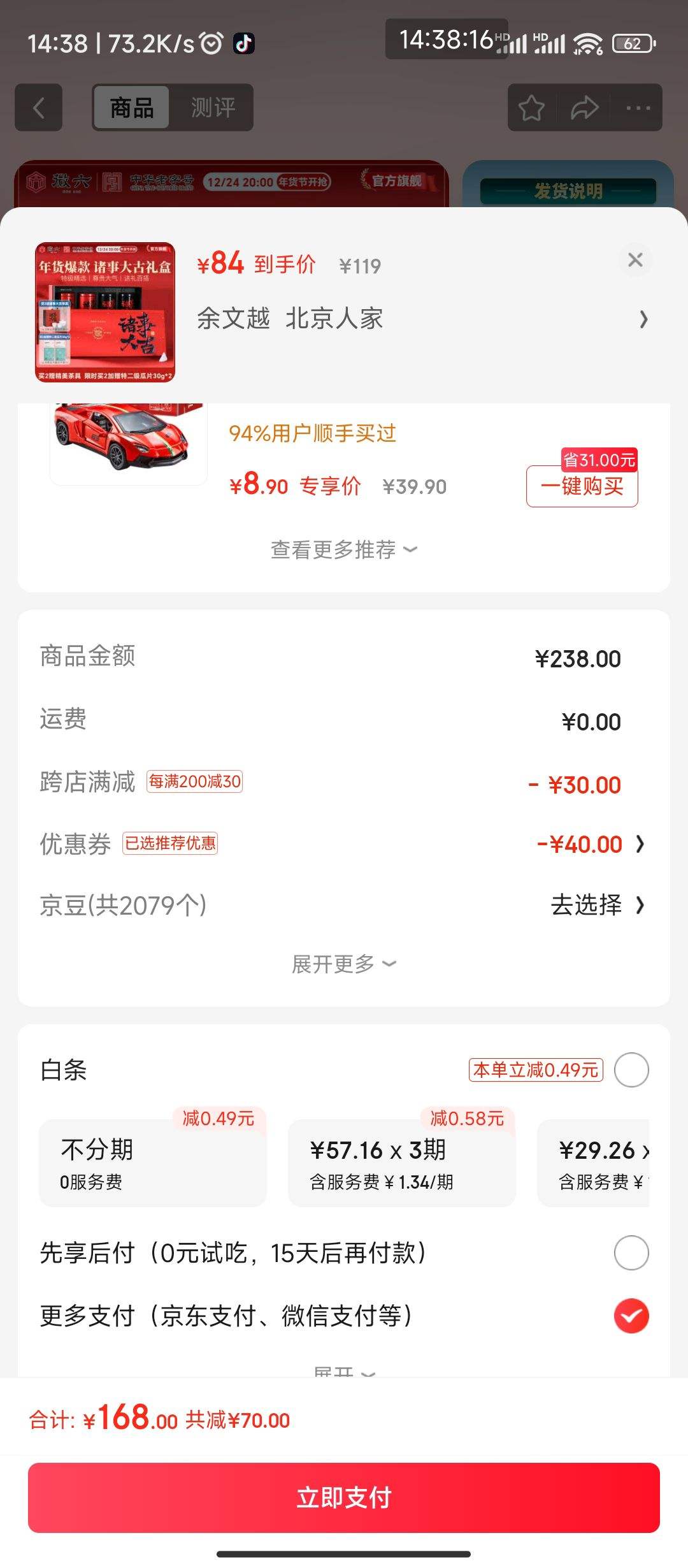Tap the TikTok icon in the status bar
Viewport: 688px width, 1568px height.
(x=245, y=44)
